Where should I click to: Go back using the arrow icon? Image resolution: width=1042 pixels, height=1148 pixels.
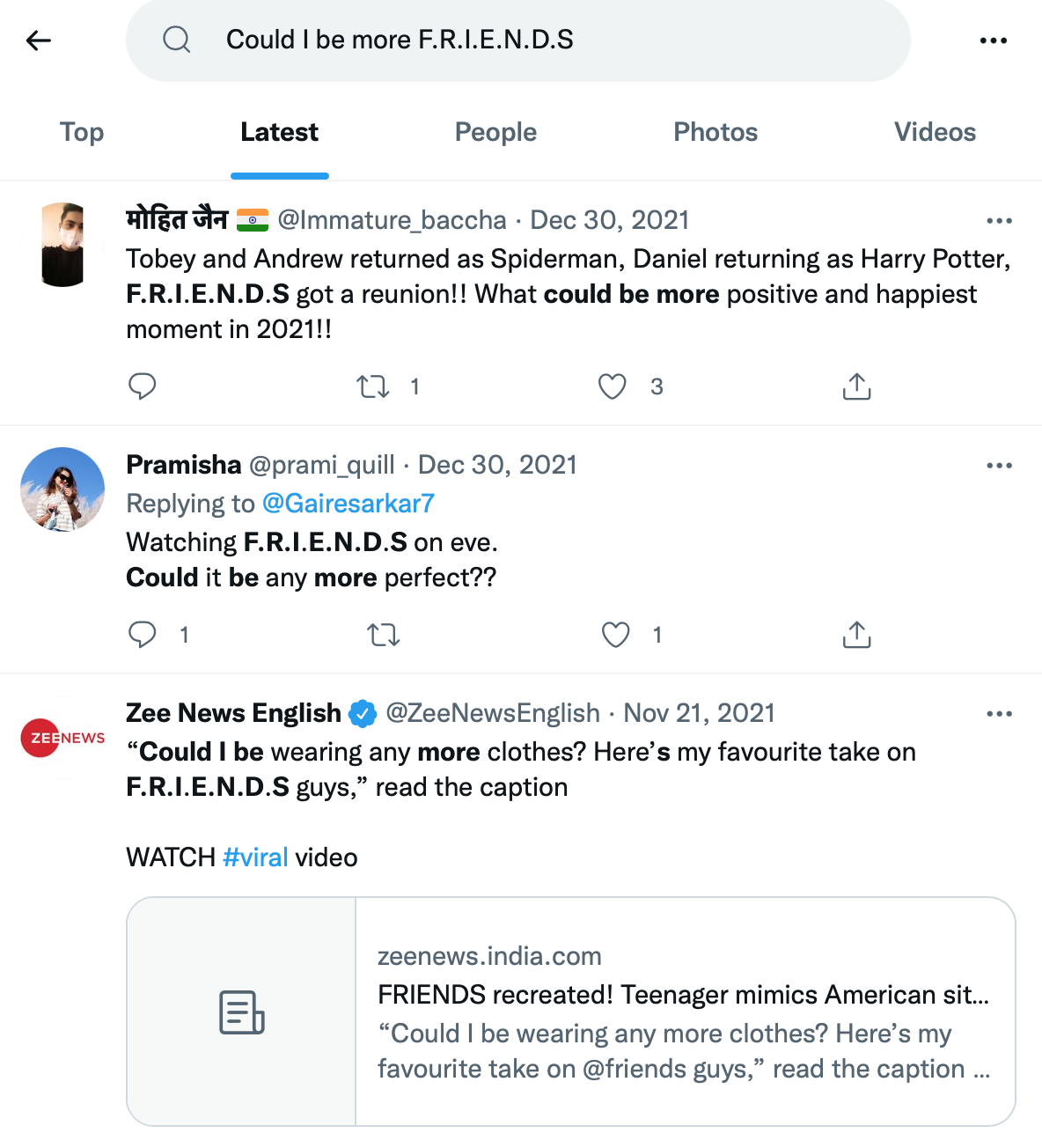click(x=39, y=40)
